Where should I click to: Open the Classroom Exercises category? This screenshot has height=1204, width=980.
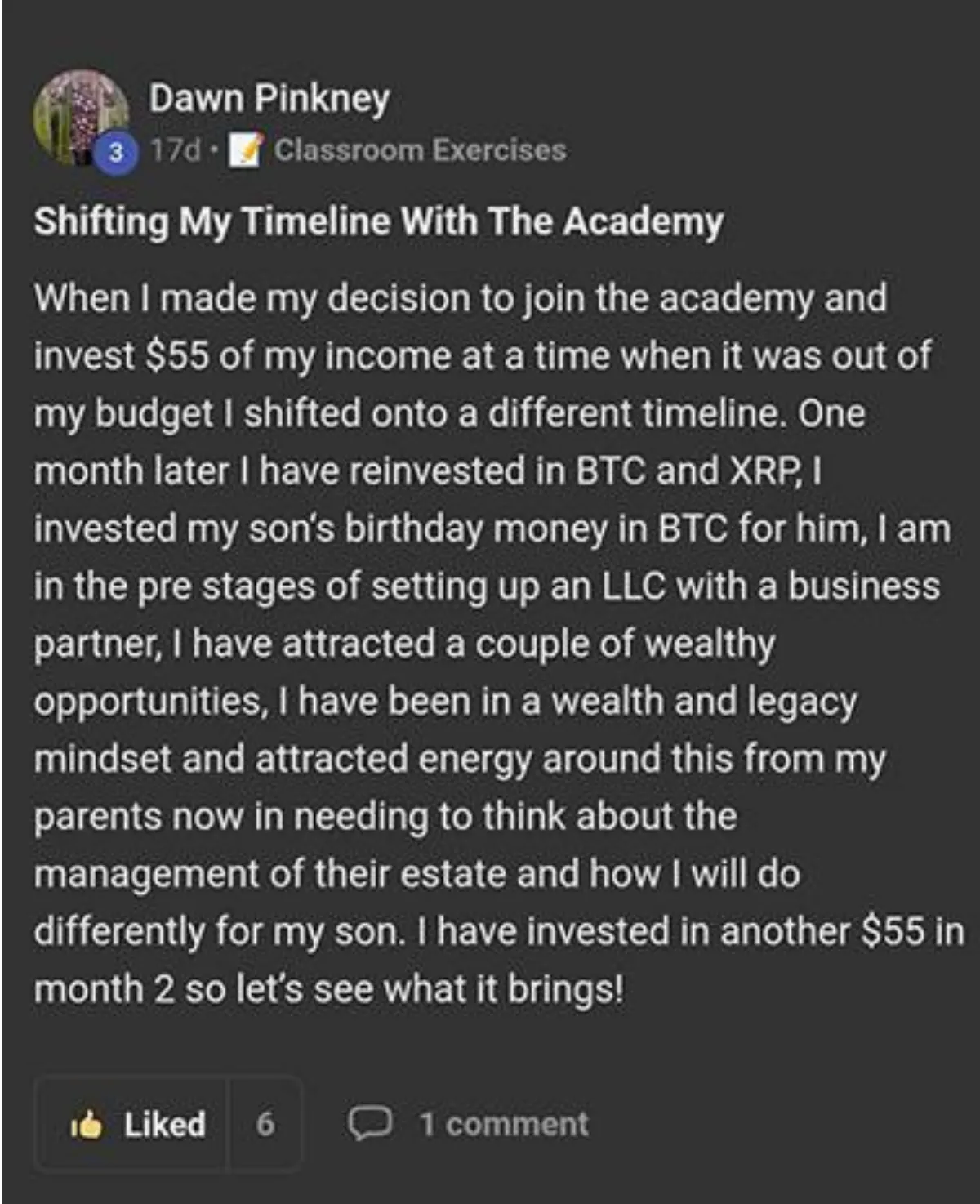[419, 150]
